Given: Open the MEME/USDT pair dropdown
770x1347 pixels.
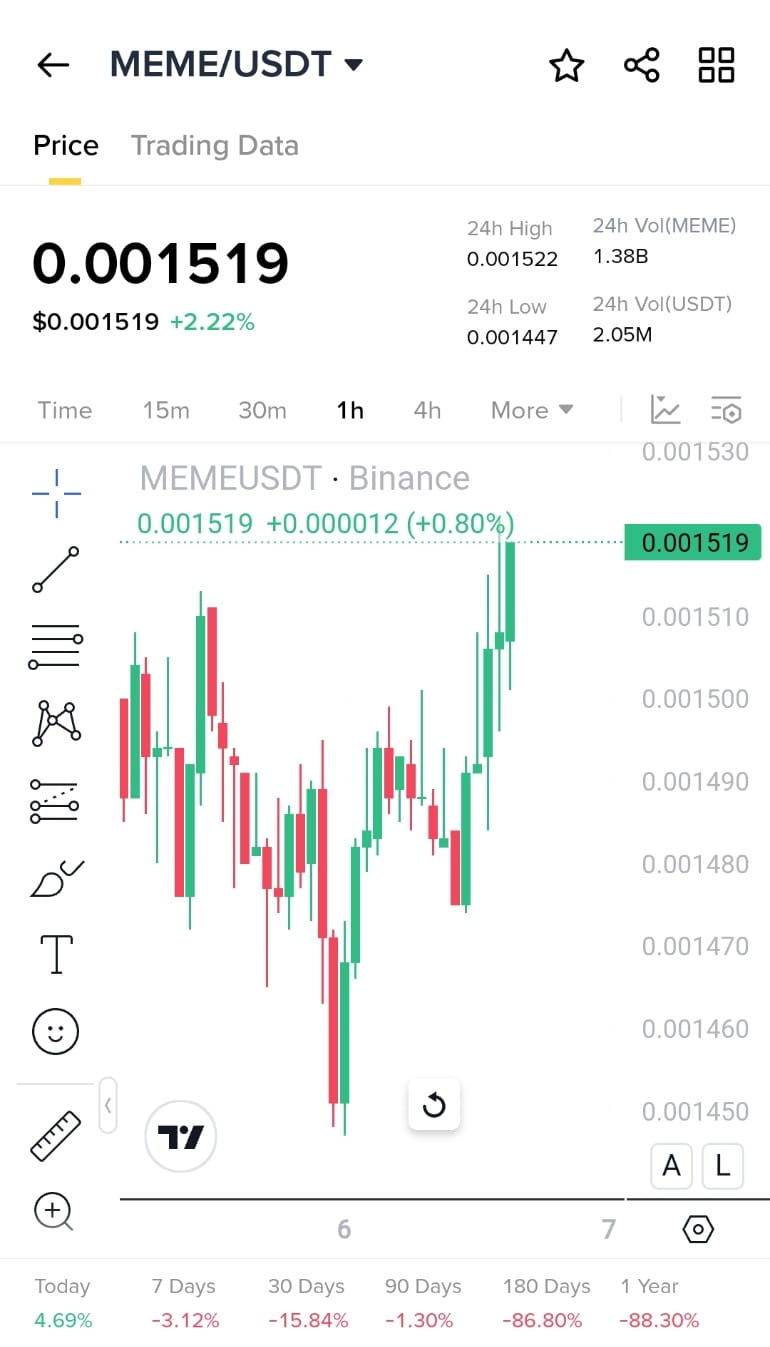Looking at the screenshot, I should pos(236,64).
